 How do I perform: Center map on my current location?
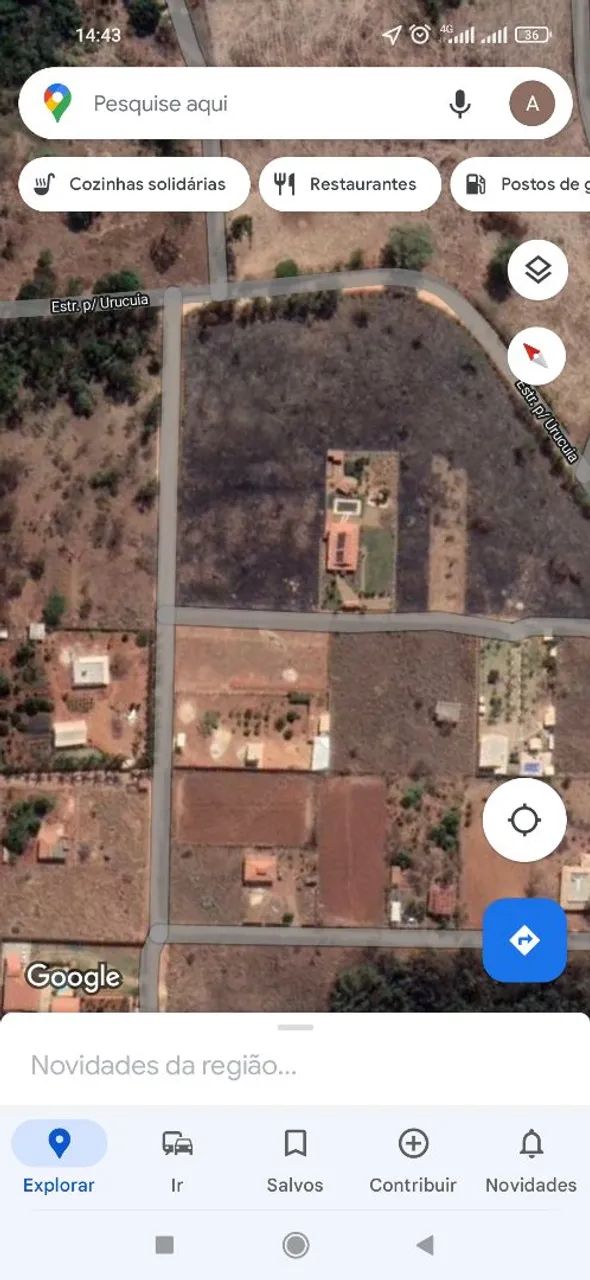tap(524, 820)
